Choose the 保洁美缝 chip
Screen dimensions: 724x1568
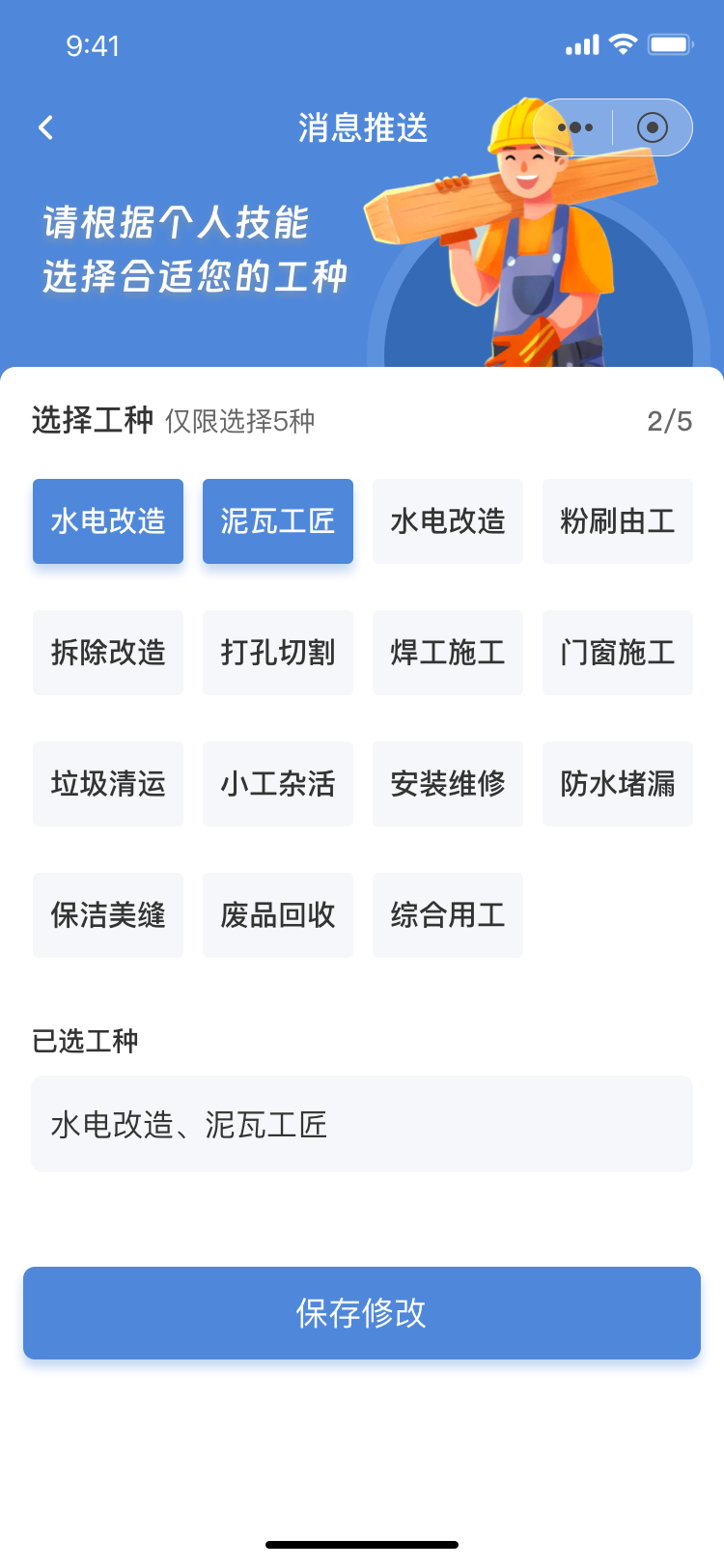pos(108,915)
